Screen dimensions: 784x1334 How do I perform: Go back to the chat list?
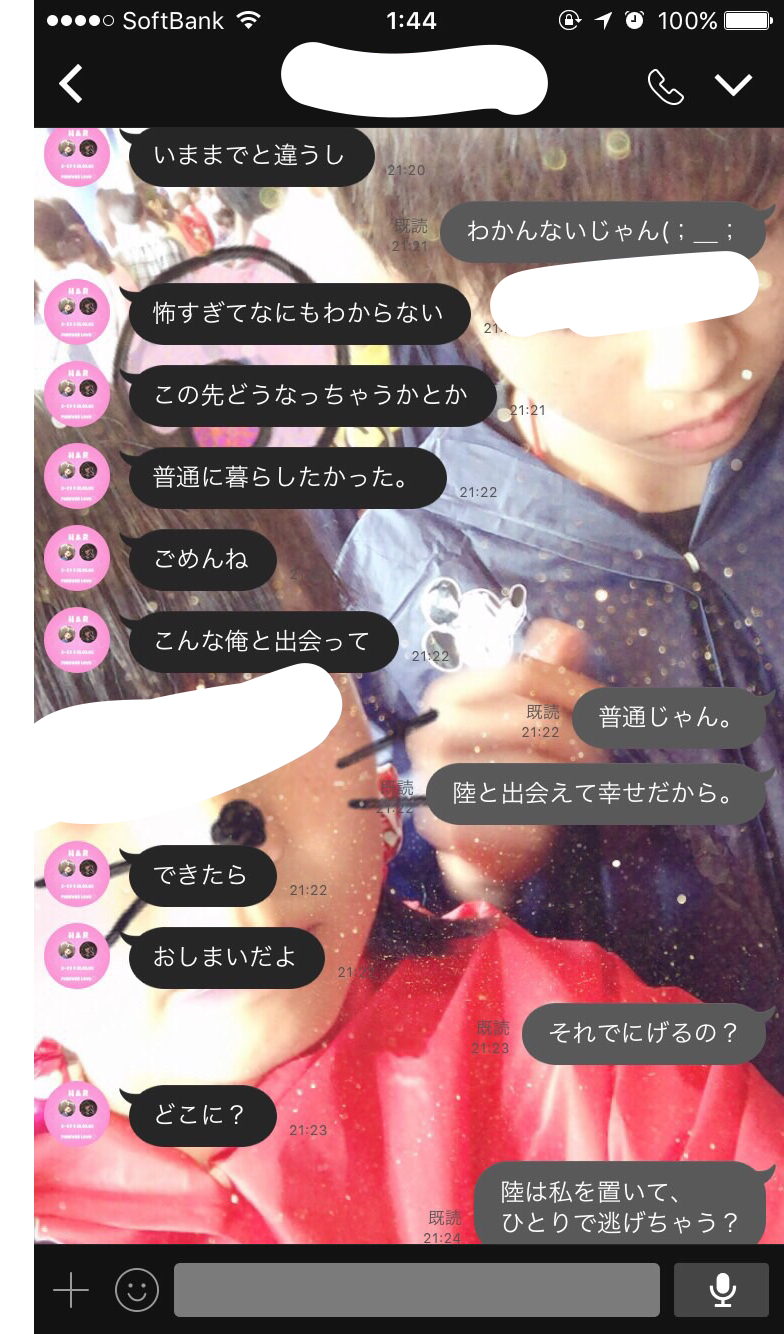(71, 85)
